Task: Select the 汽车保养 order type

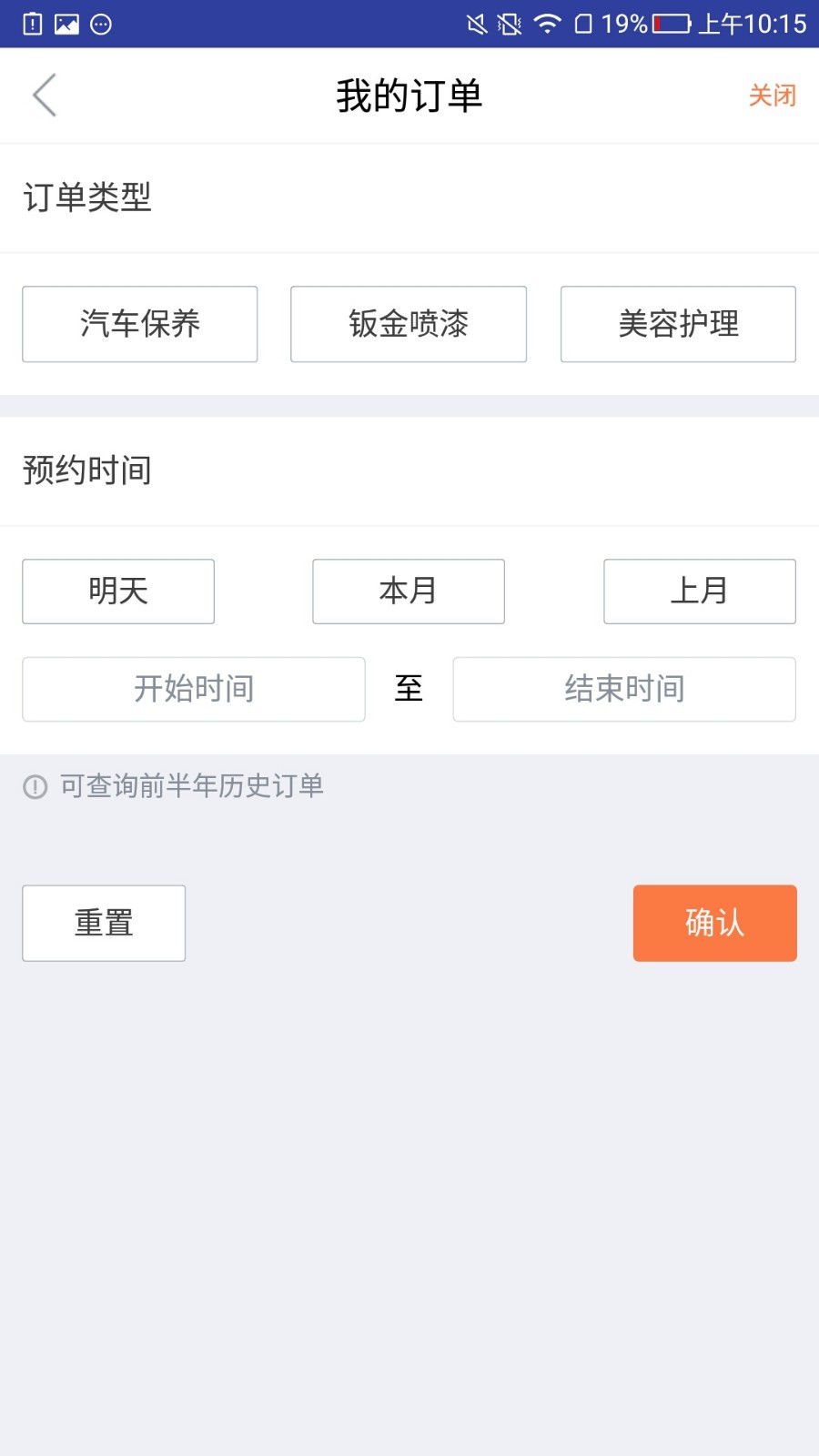Action: click(x=140, y=324)
